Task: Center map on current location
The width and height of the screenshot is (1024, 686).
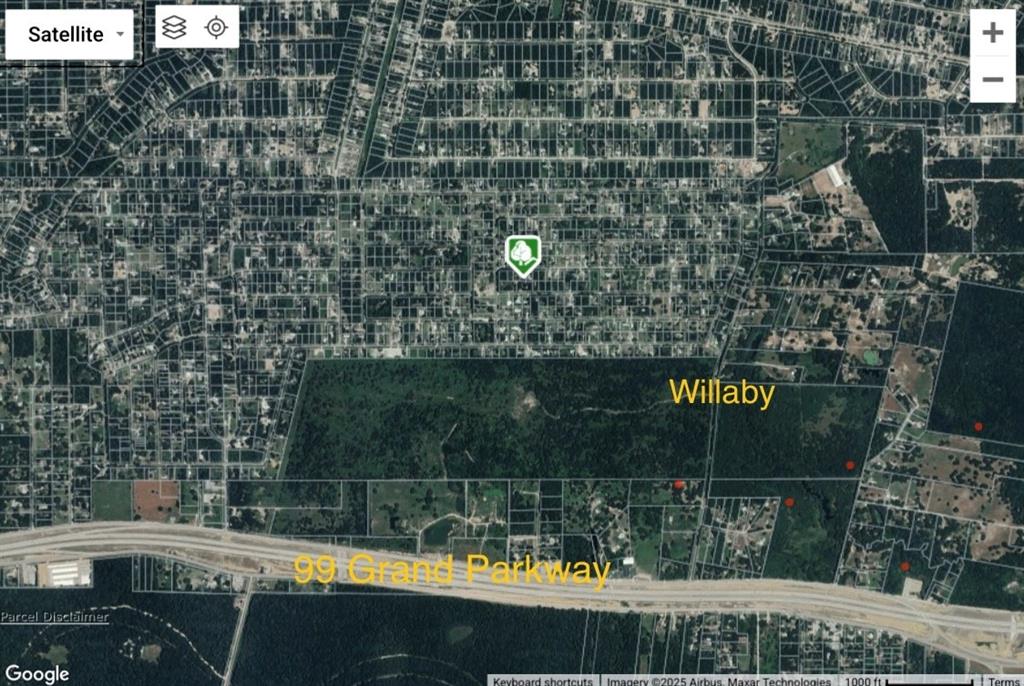Action: coord(216,27)
